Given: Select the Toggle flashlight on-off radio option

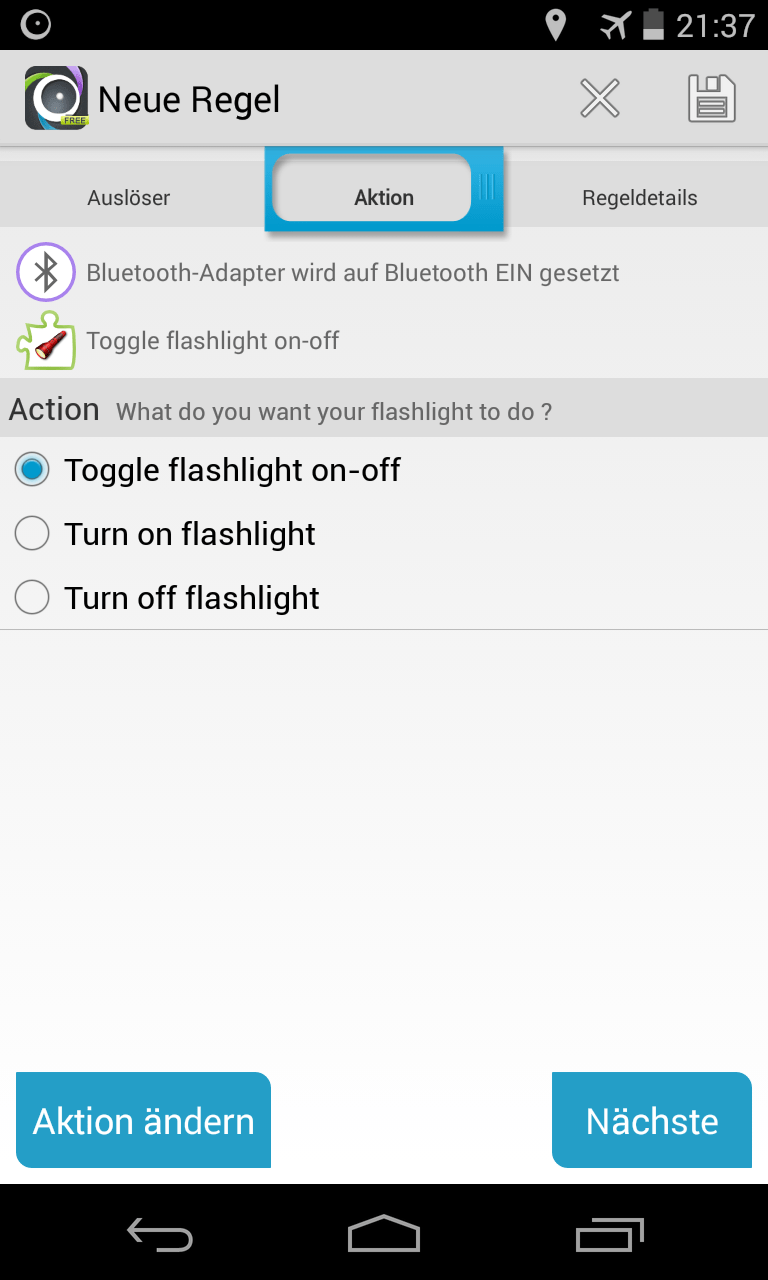Looking at the screenshot, I should point(33,470).
